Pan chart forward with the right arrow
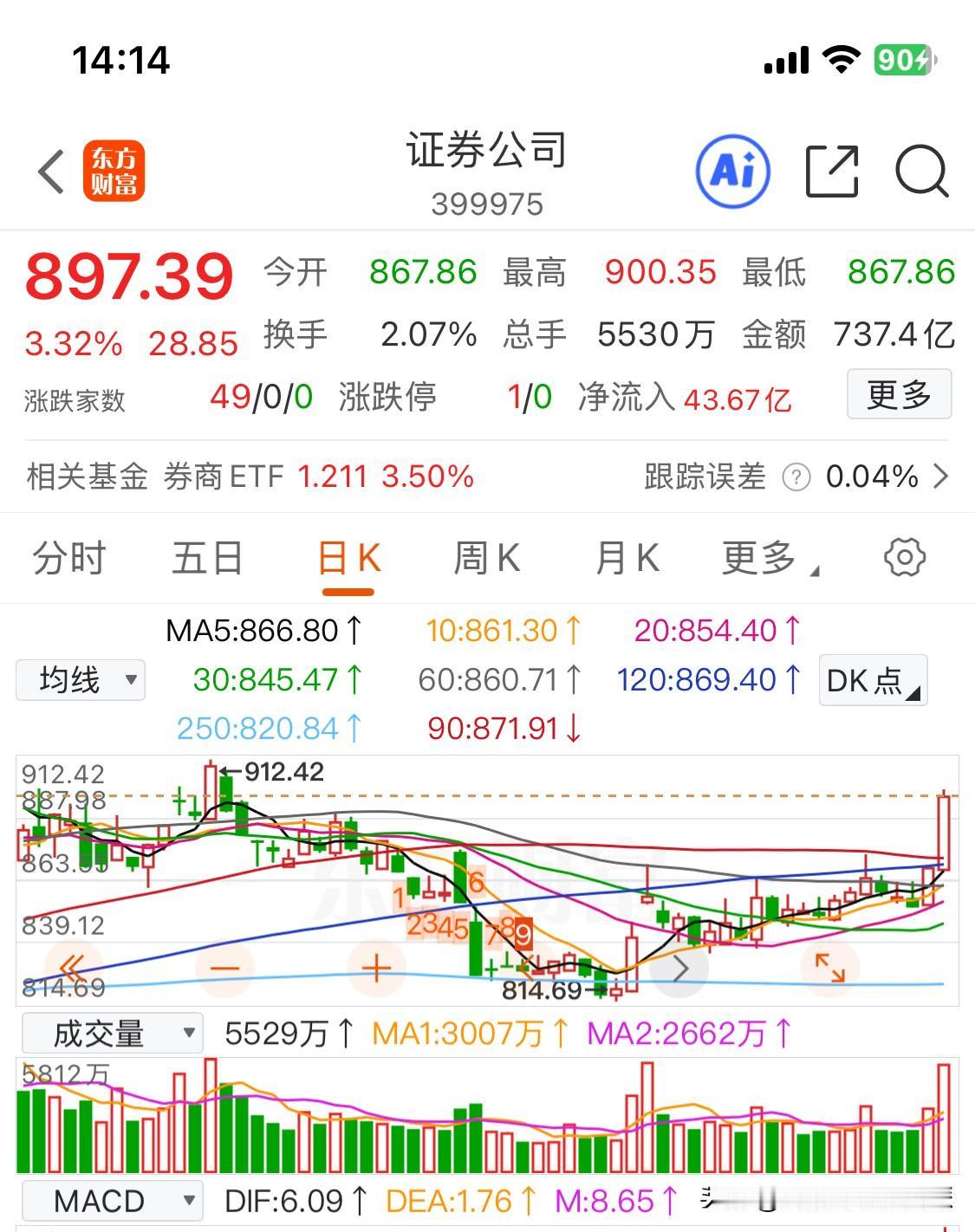 680,969
